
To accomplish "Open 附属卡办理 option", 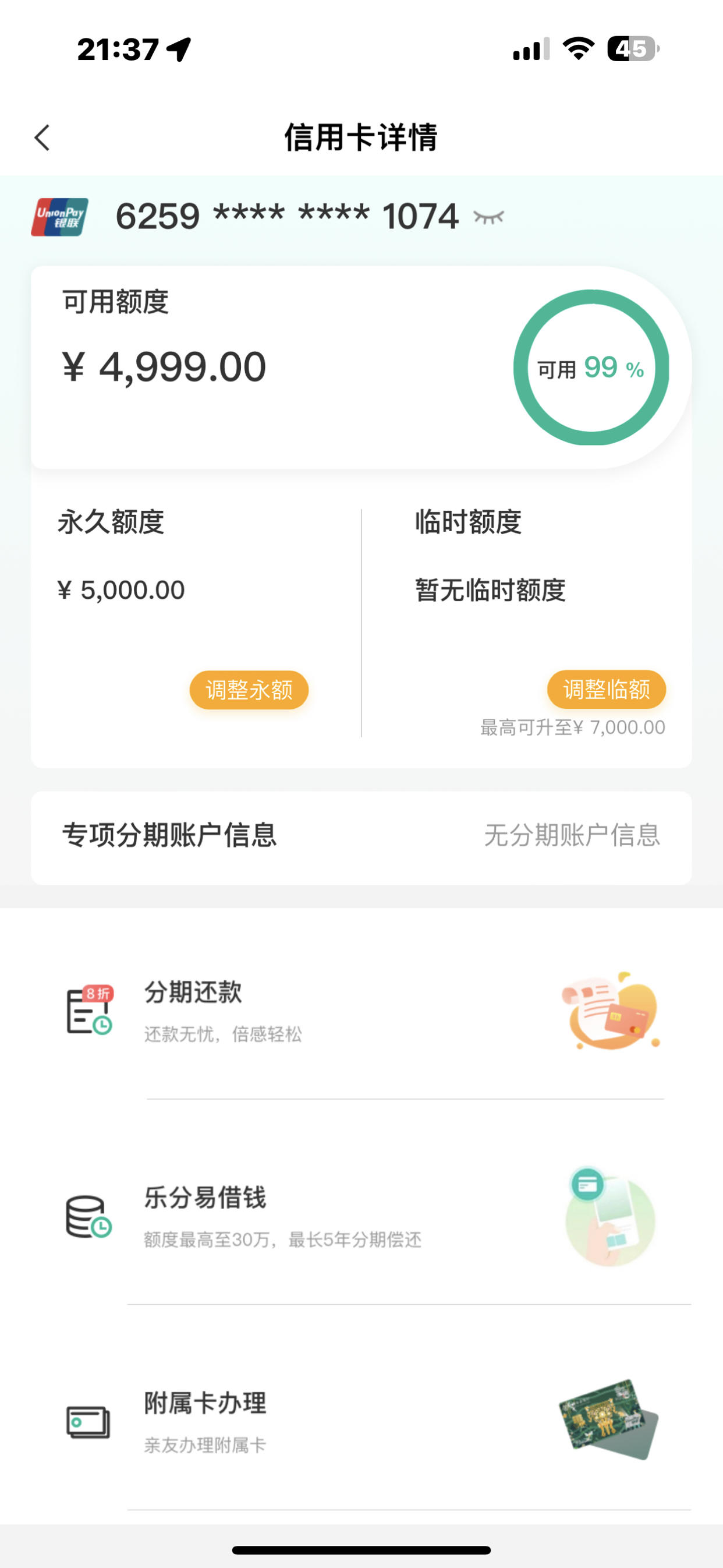I will point(361,1422).
